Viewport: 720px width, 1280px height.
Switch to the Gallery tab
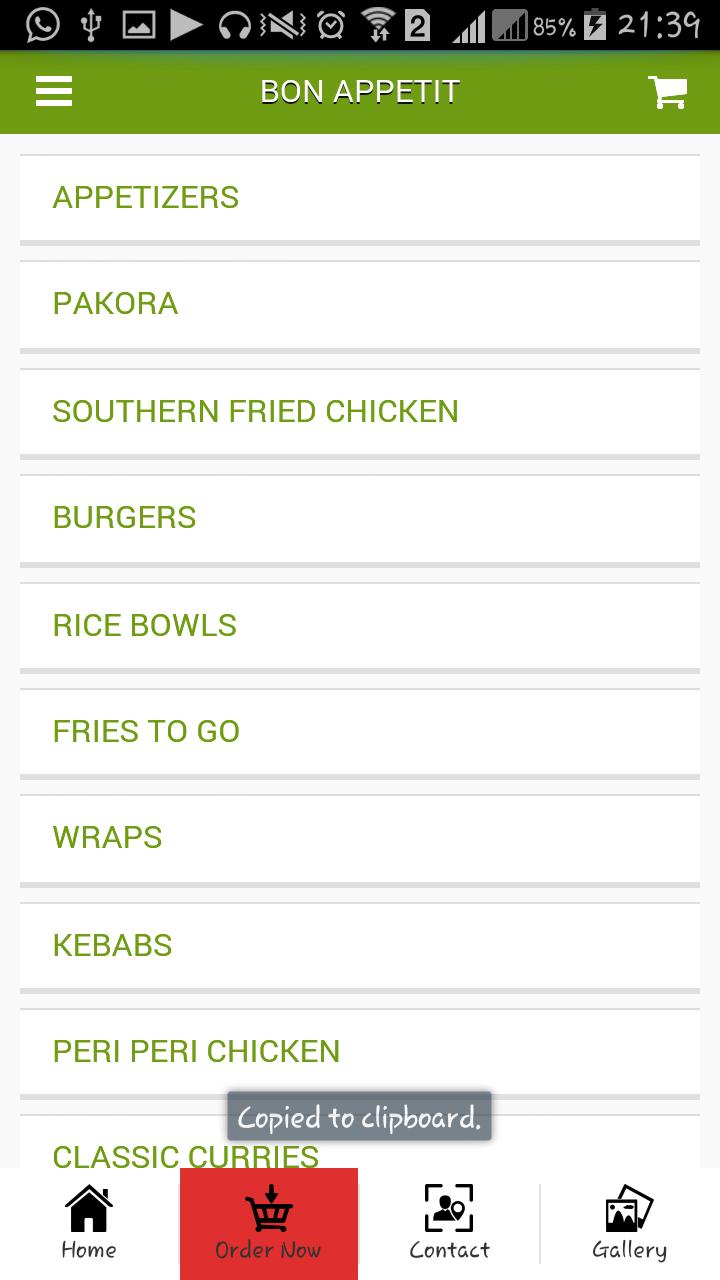(x=629, y=1223)
